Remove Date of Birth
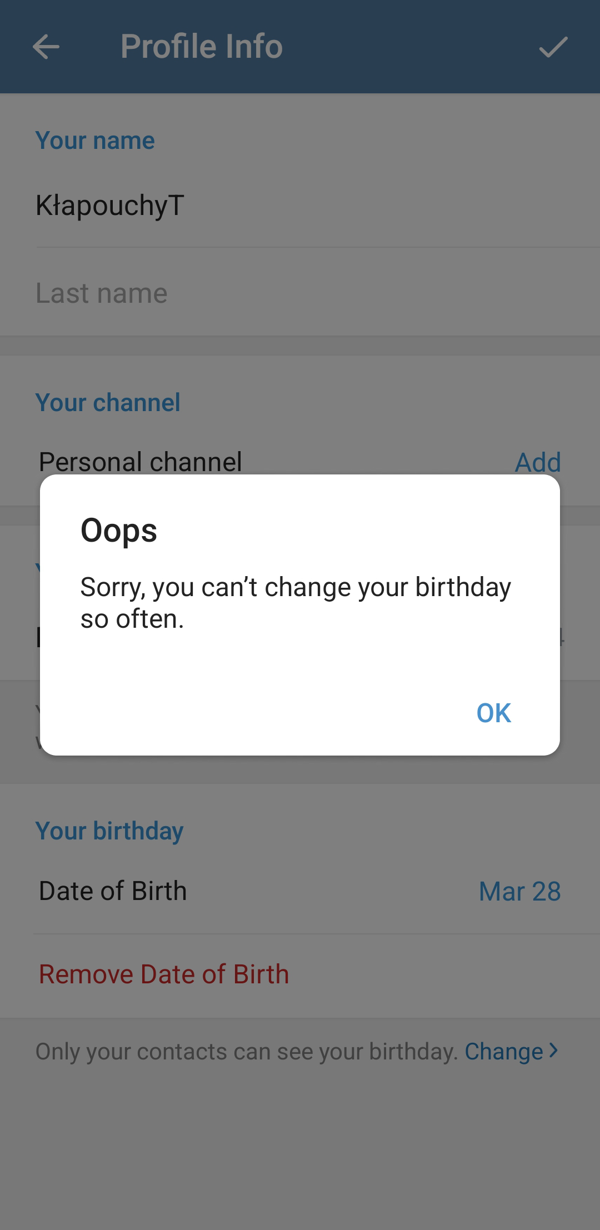The width and height of the screenshot is (600, 1230). (164, 974)
